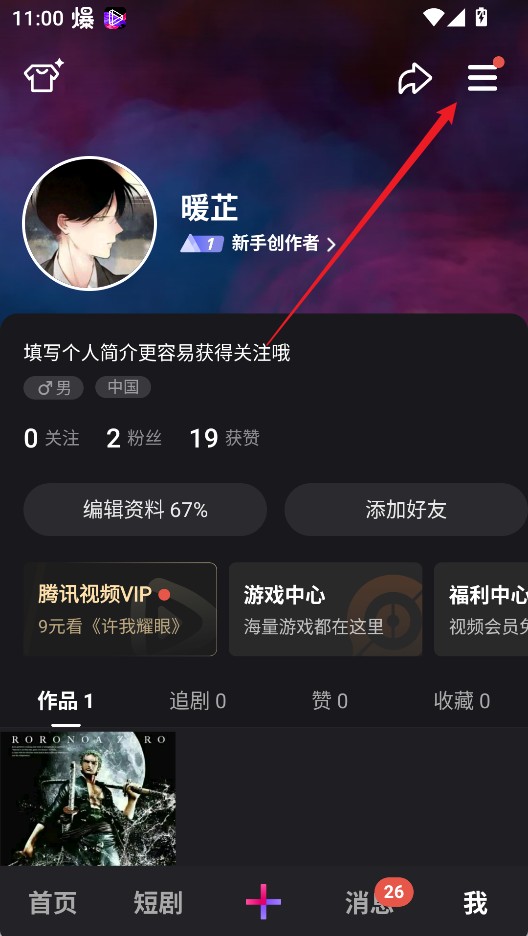Tap 编辑资料 67% button
This screenshot has height=936, width=528.
tap(145, 509)
